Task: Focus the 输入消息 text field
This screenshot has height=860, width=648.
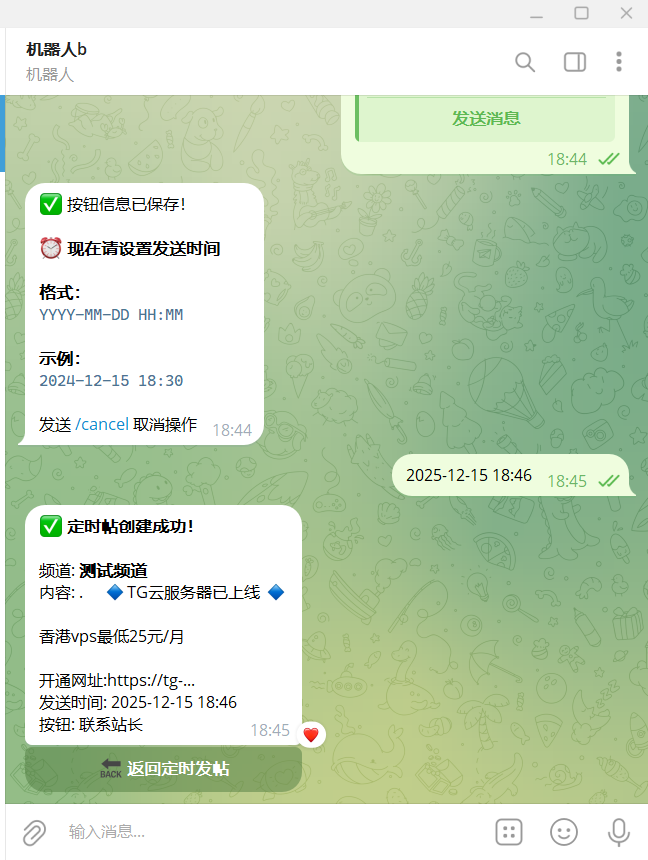Action: click(270, 831)
